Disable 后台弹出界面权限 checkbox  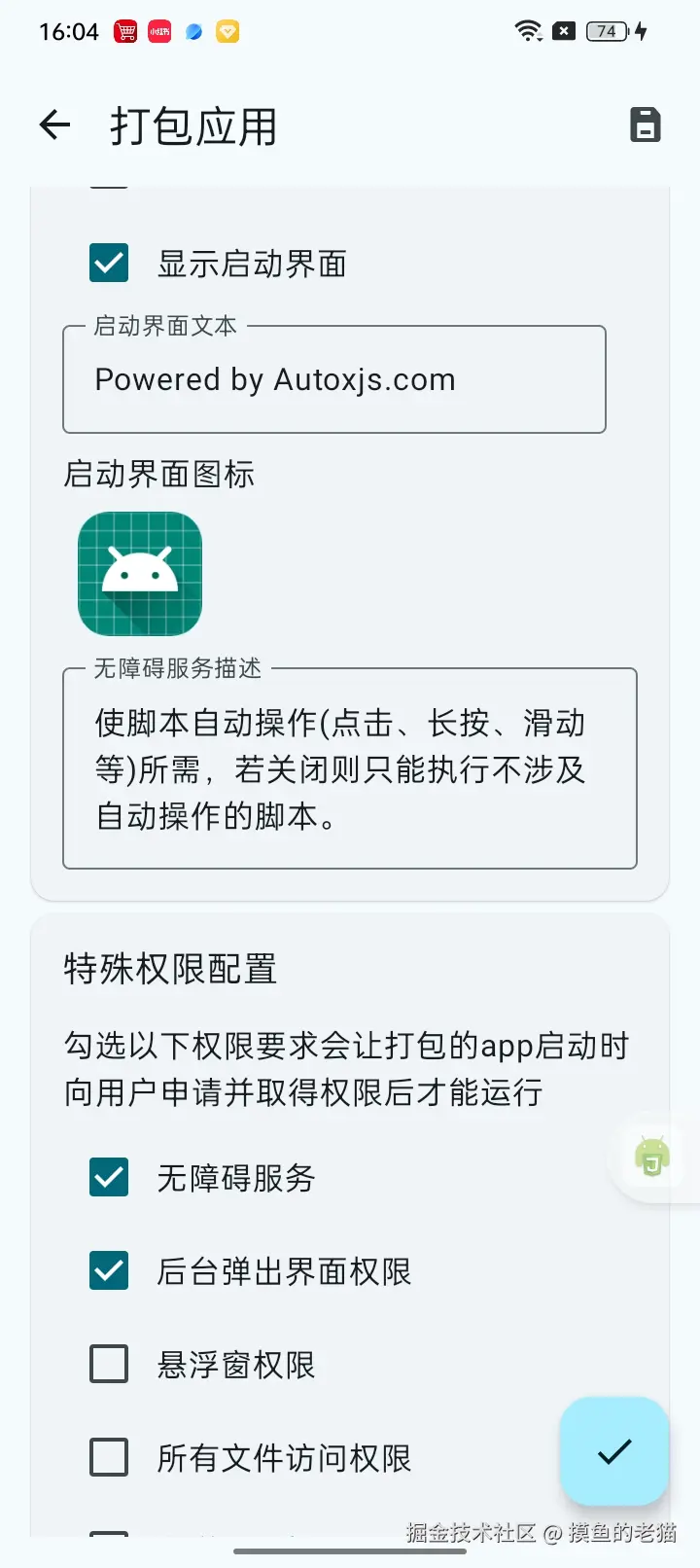(109, 1271)
